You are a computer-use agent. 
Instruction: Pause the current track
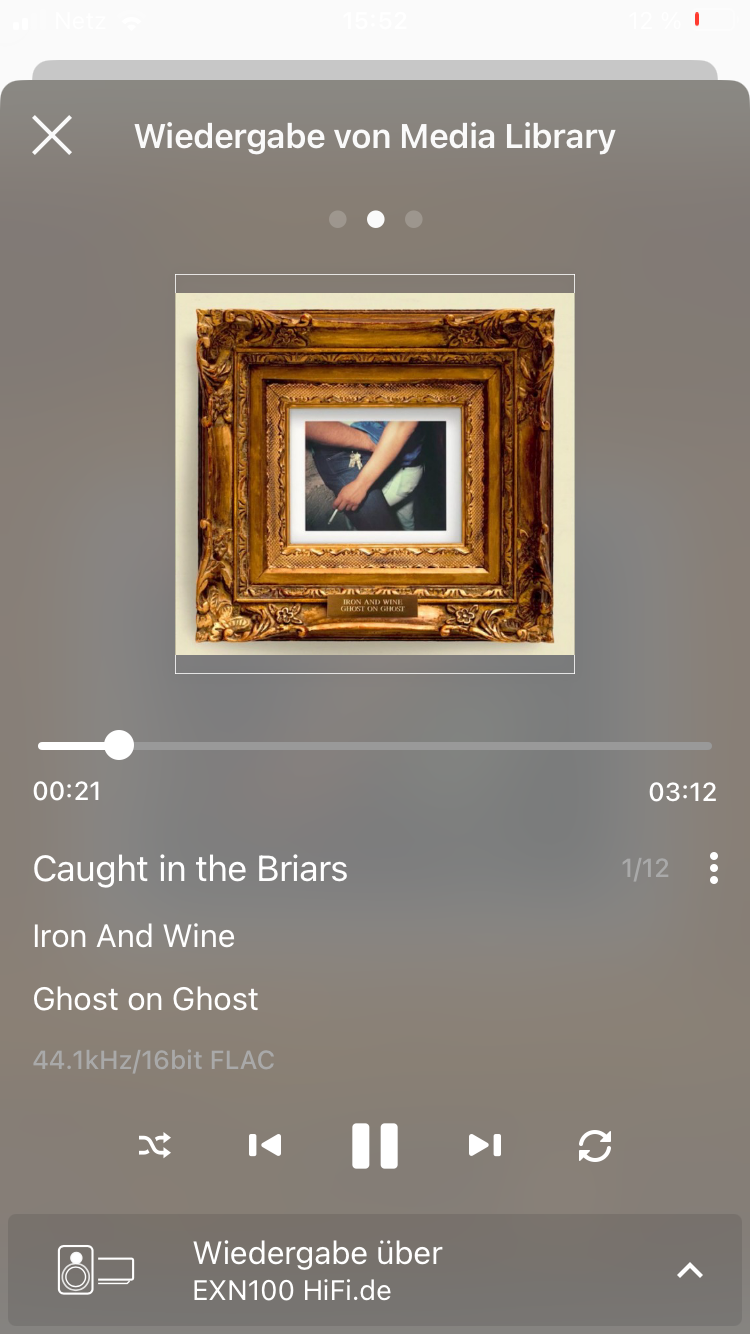375,1146
